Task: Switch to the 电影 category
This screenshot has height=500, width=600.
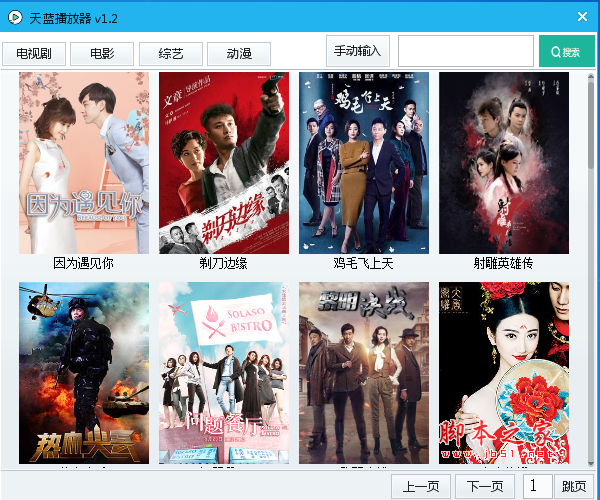Action: pyautogui.click(x=102, y=54)
